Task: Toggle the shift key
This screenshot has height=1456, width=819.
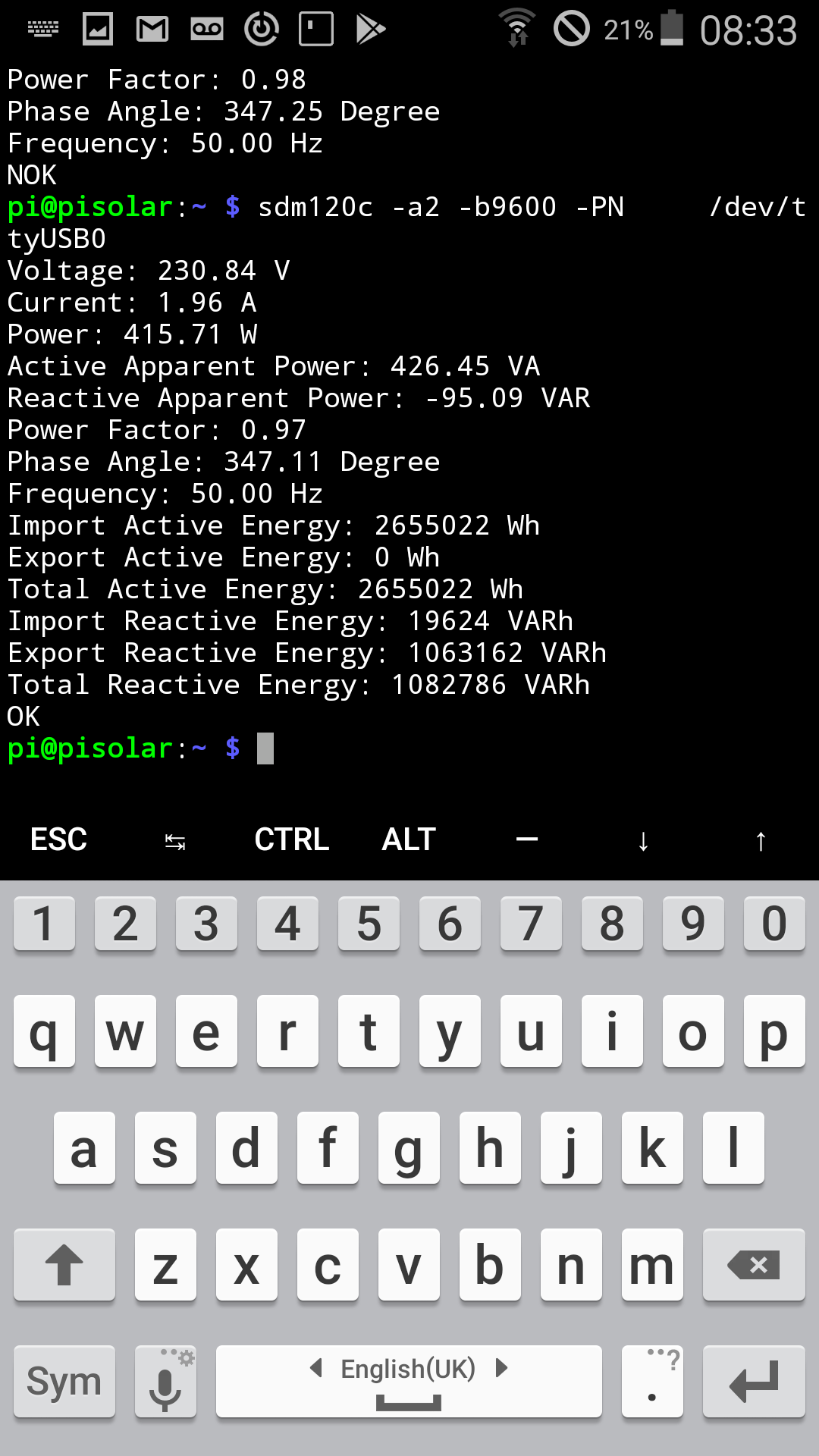Action: pos(64,1265)
